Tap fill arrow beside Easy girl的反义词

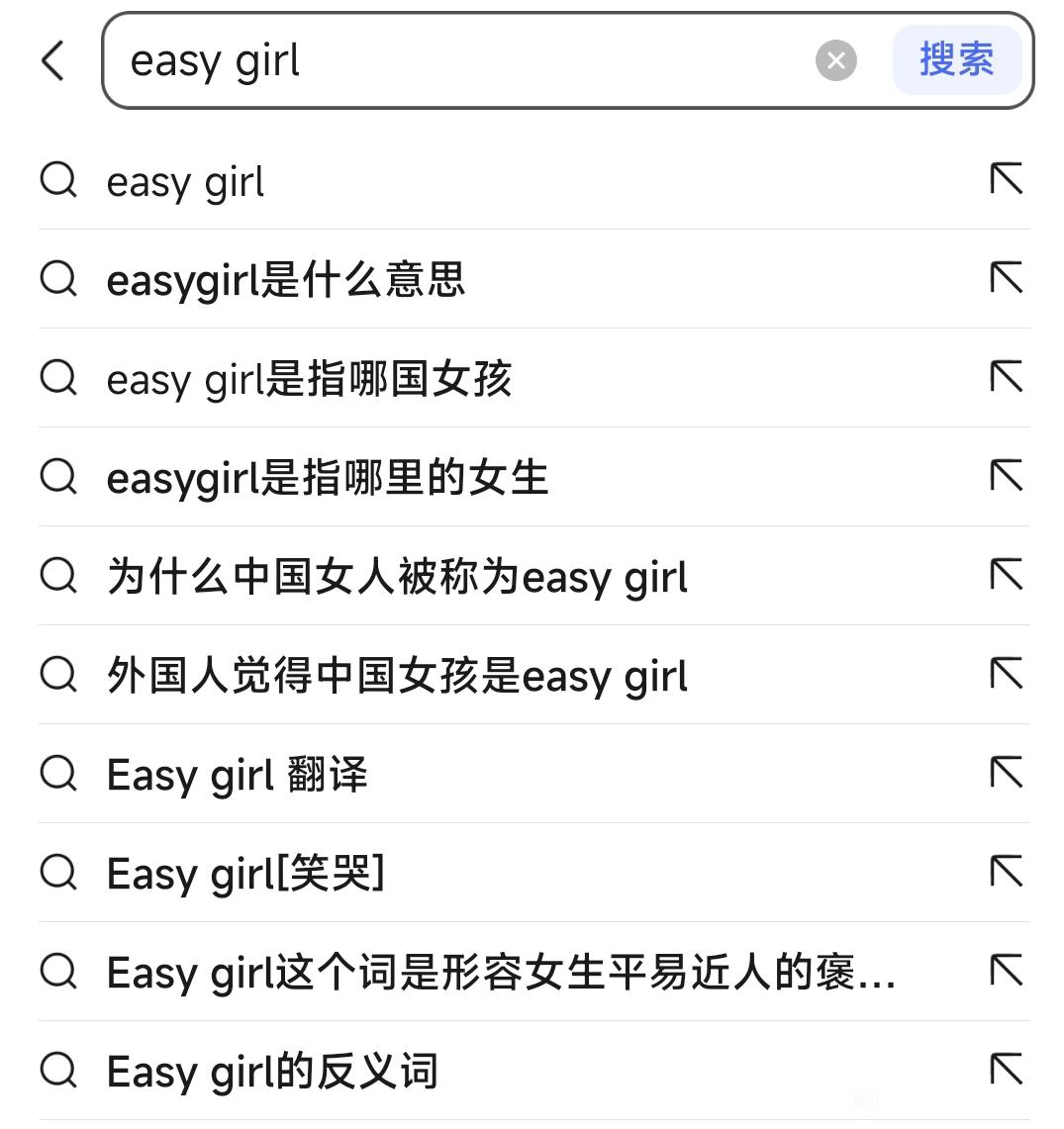pos(1006,1070)
